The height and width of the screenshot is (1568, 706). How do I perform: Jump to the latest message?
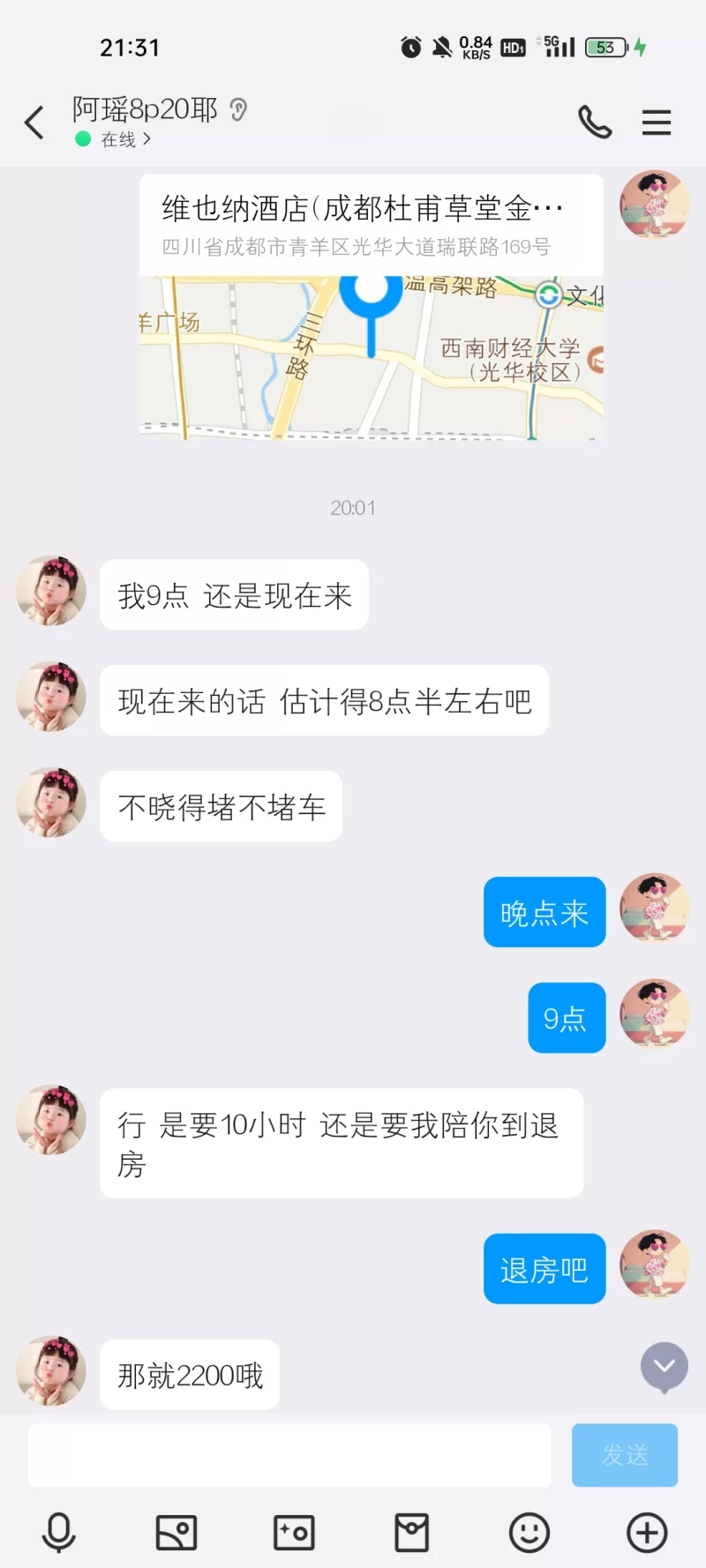tap(664, 1367)
